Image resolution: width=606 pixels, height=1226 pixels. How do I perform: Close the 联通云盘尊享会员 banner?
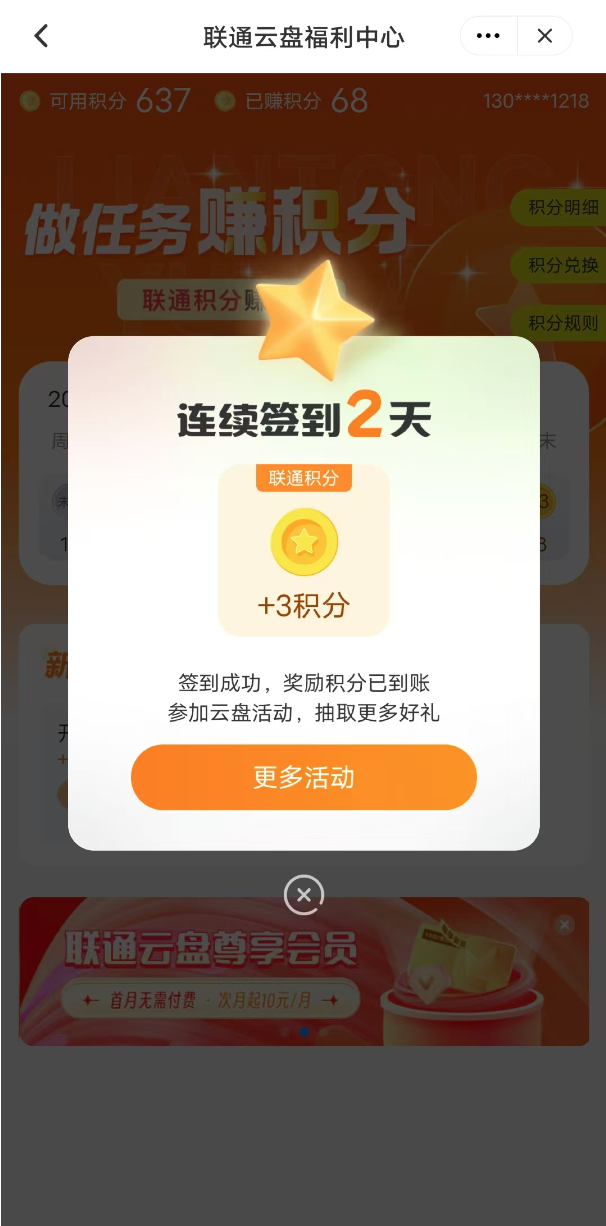pyautogui.click(x=565, y=925)
